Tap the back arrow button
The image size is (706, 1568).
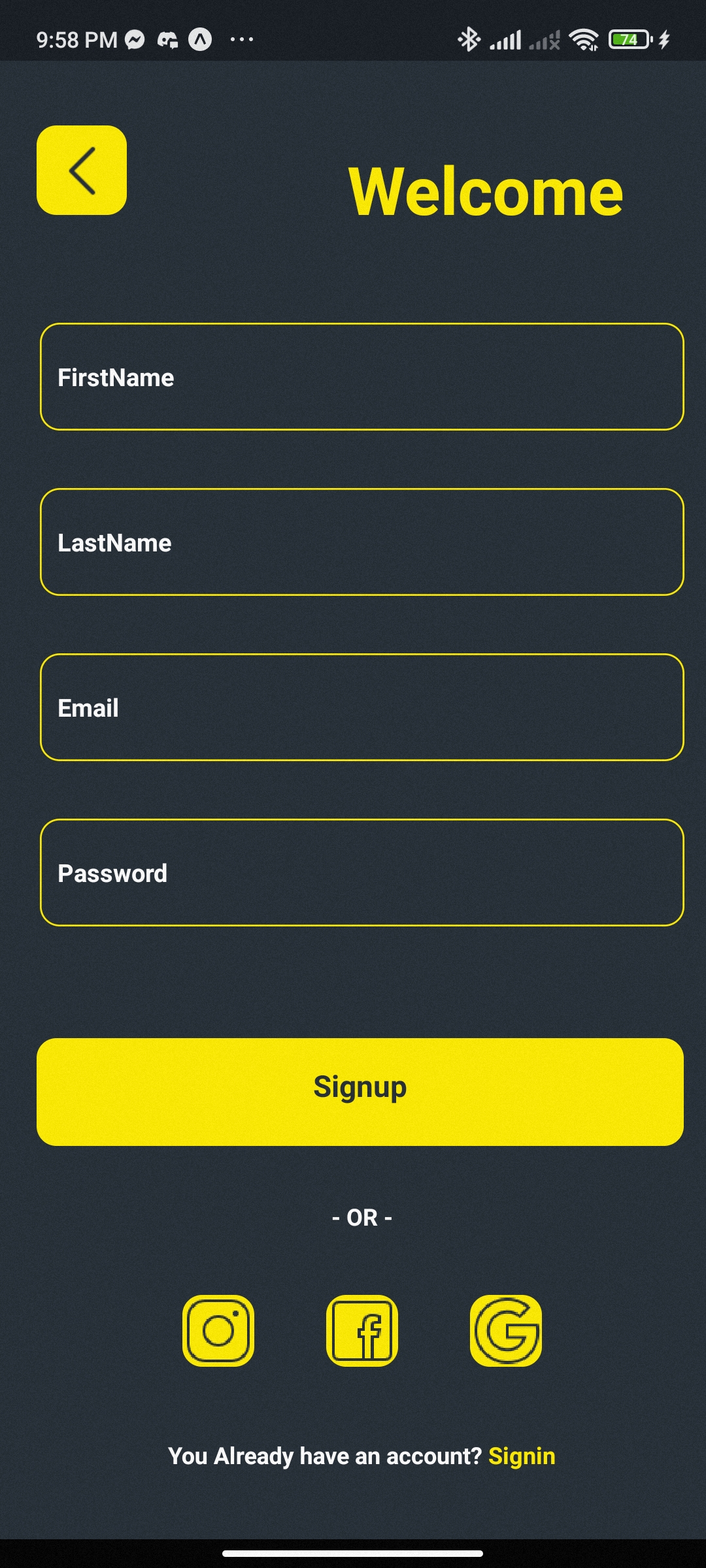tap(81, 170)
